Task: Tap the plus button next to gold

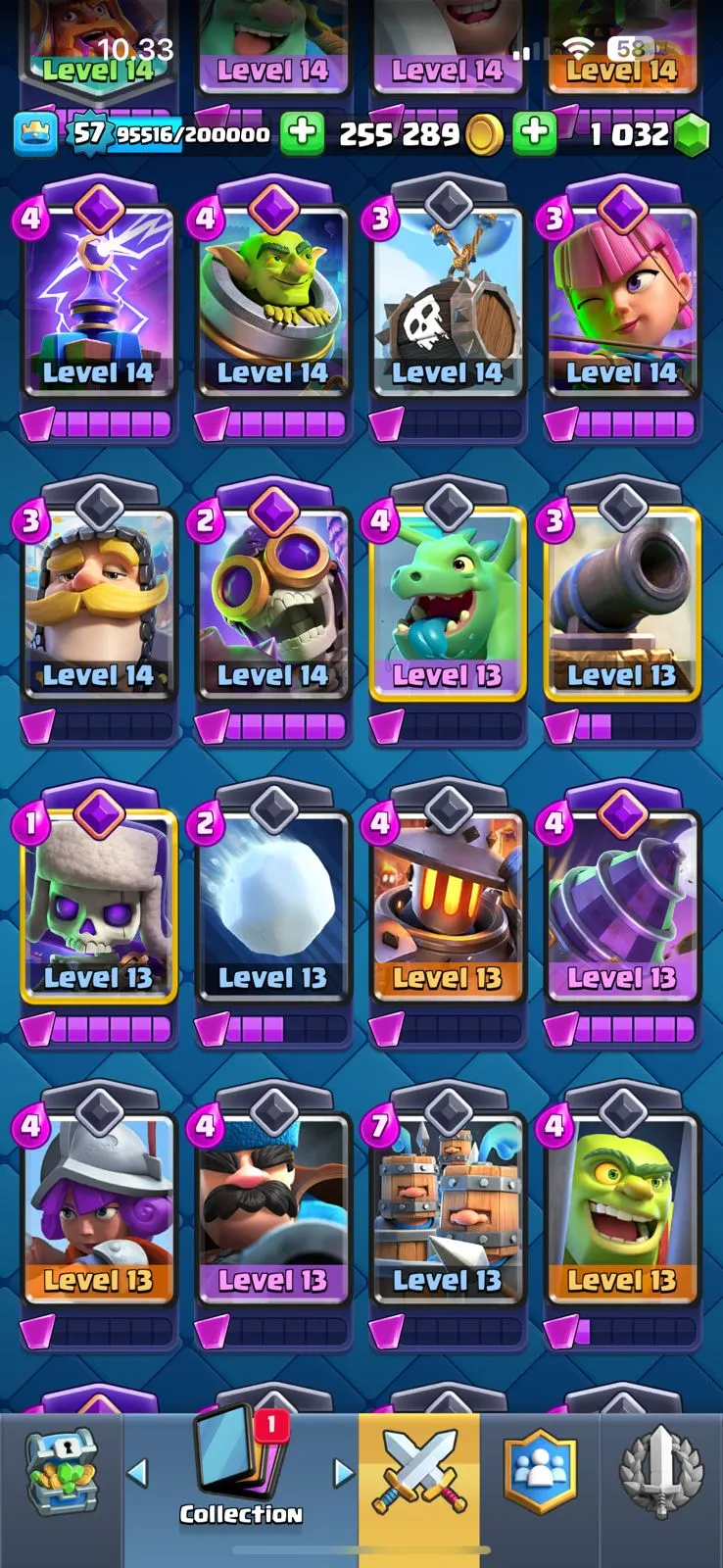Action: click(x=302, y=134)
